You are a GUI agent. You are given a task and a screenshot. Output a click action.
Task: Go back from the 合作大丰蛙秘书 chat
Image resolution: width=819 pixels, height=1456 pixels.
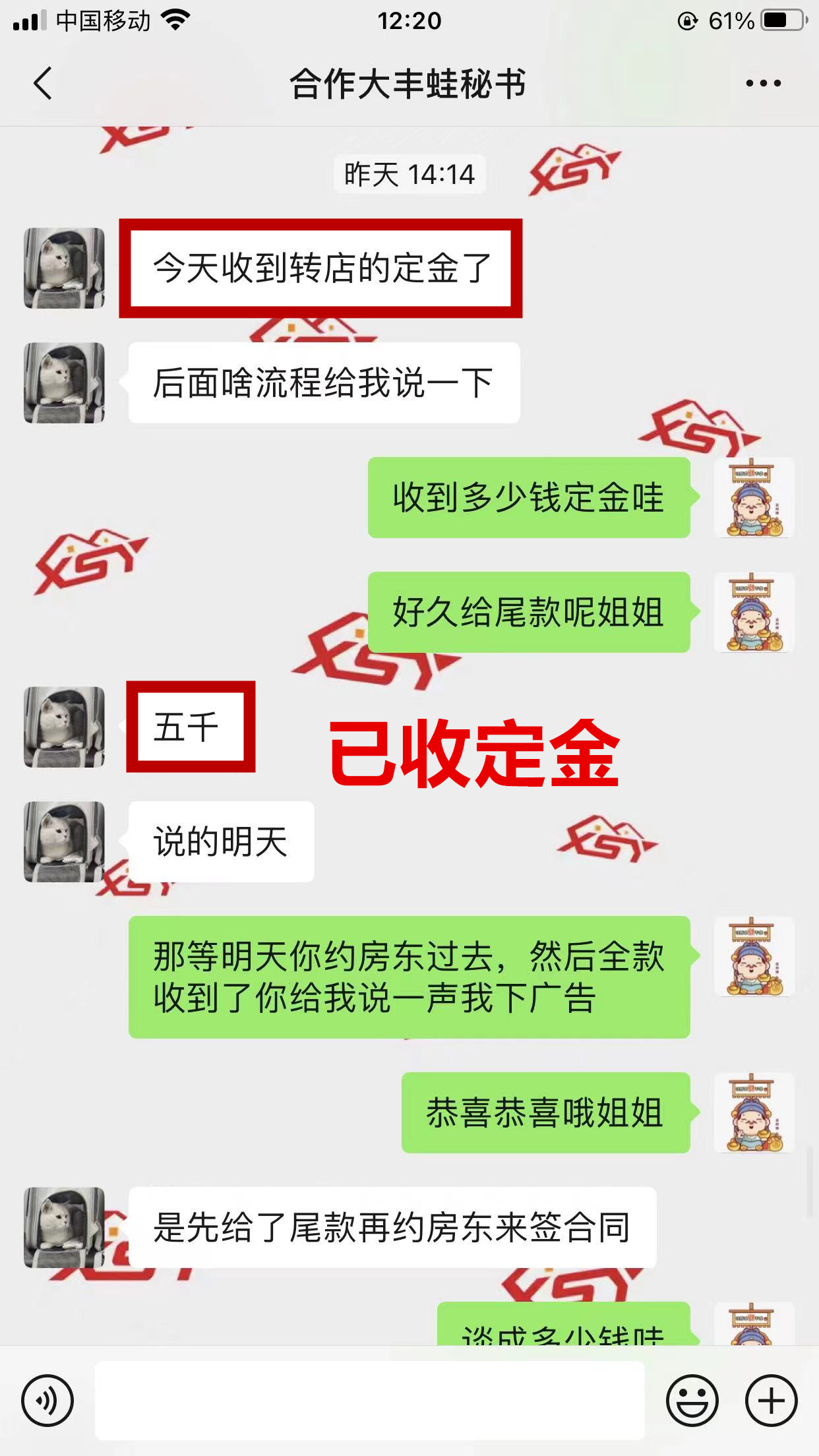click(43, 83)
